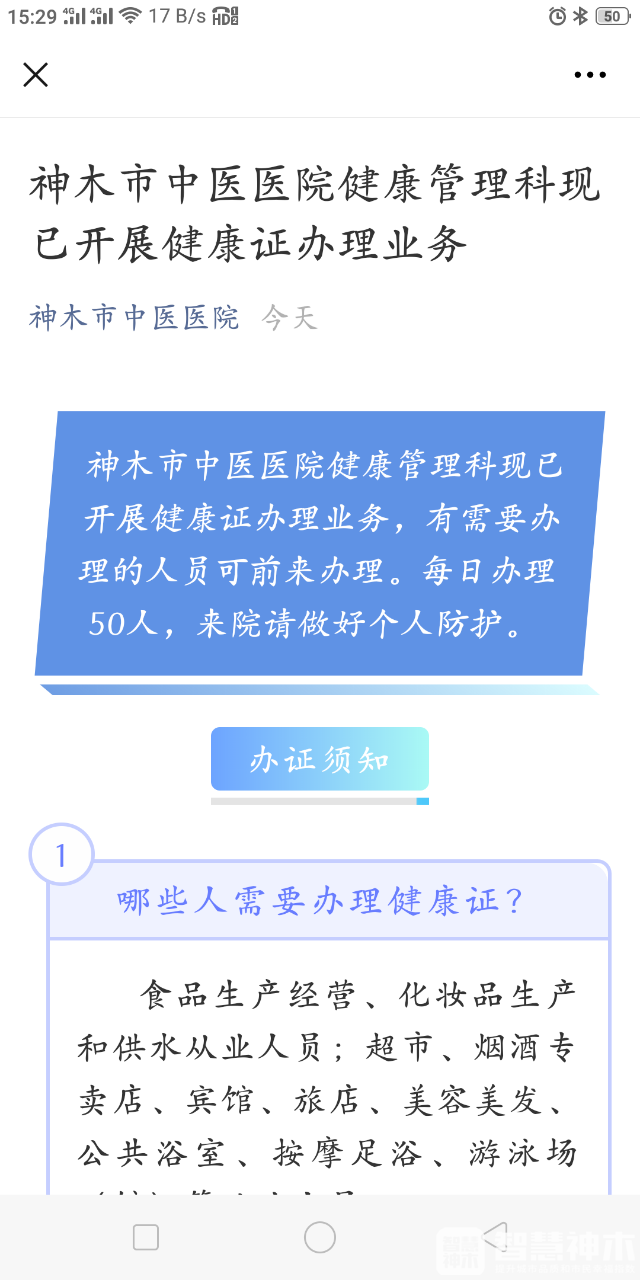The image size is (640, 1280).
Task: Go to the home screen
Action: 320,1237
